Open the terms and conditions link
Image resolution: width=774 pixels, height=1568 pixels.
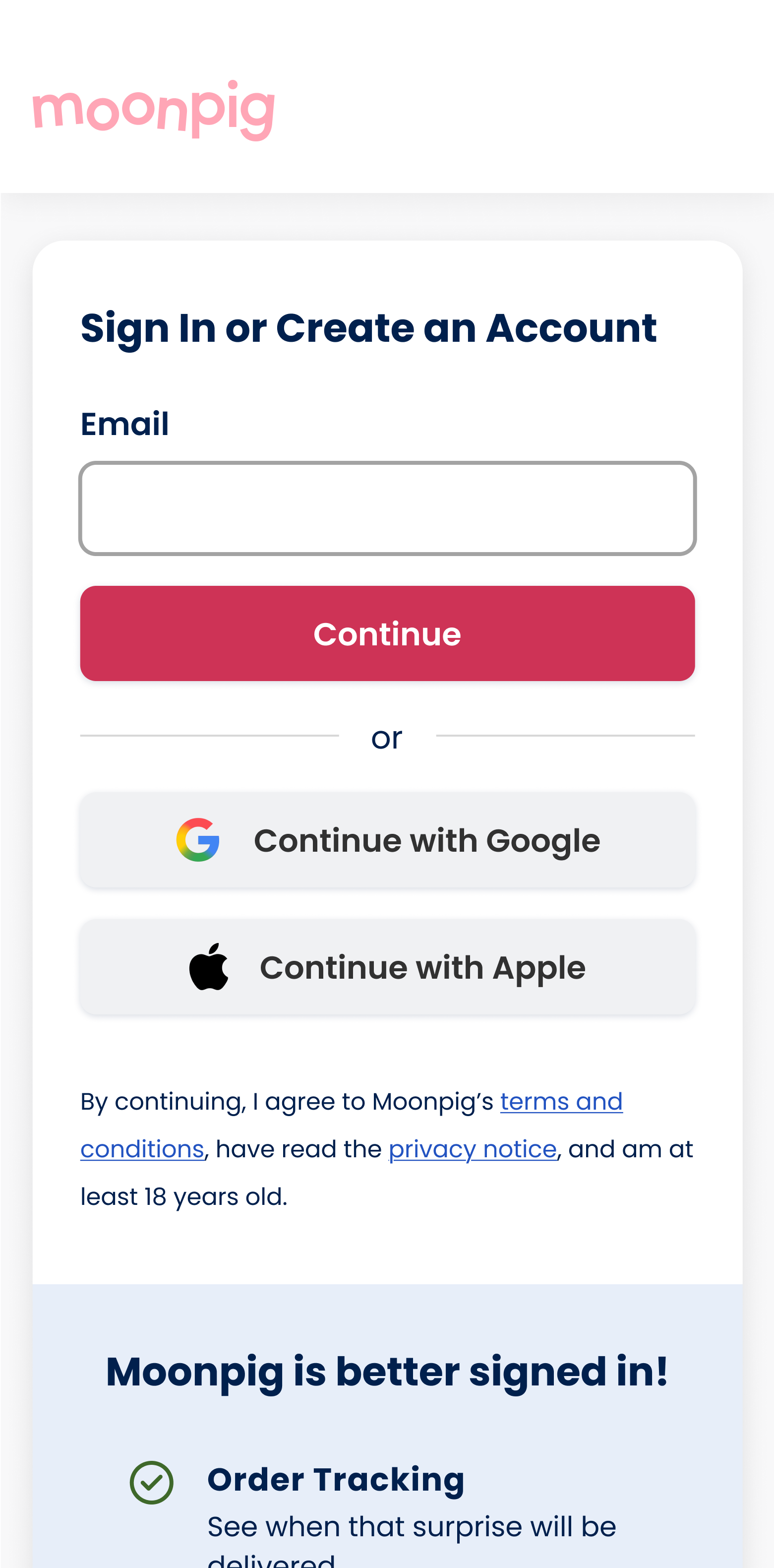(561, 1102)
